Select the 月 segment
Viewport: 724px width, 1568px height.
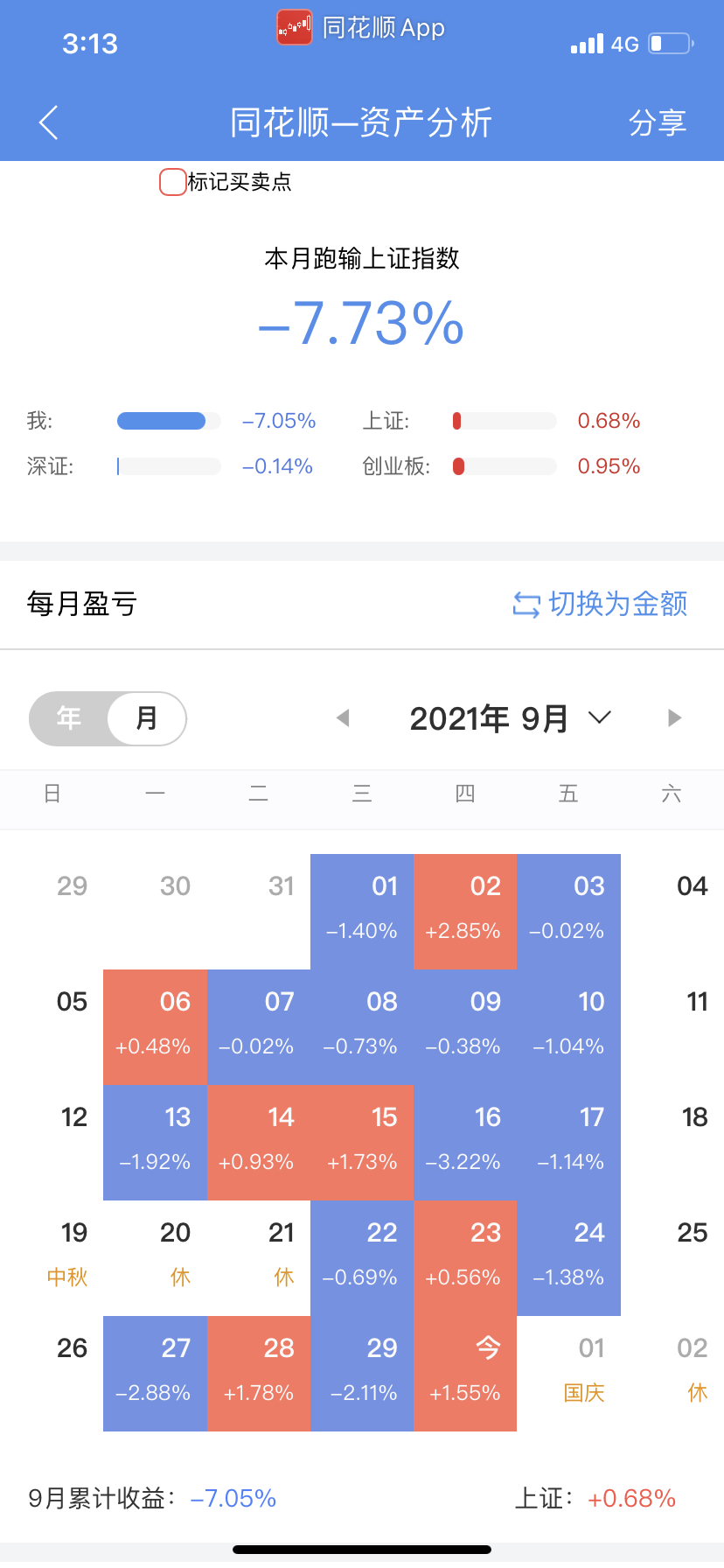tap(147, 718)
